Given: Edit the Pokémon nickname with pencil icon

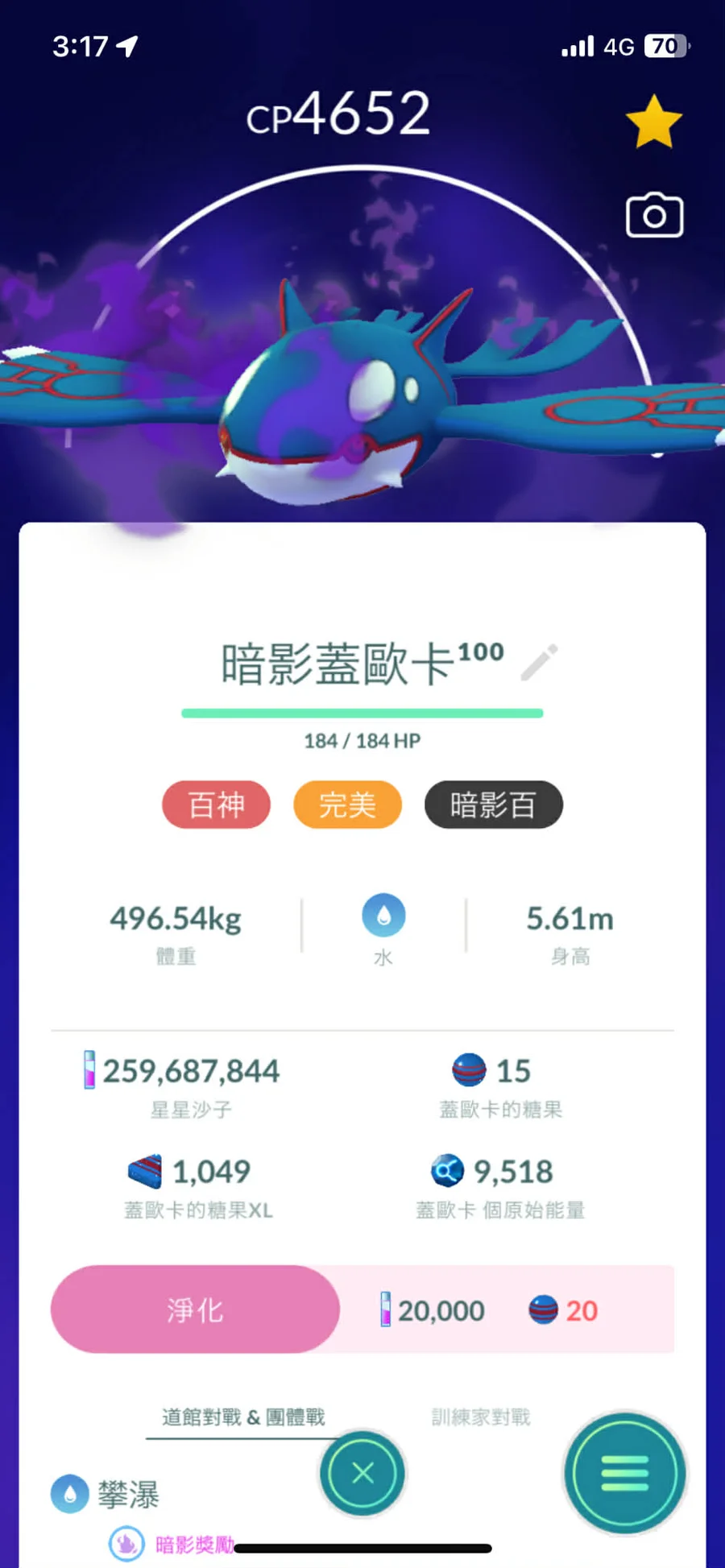Looking at the screenshot, I should [x=539, y=663].
